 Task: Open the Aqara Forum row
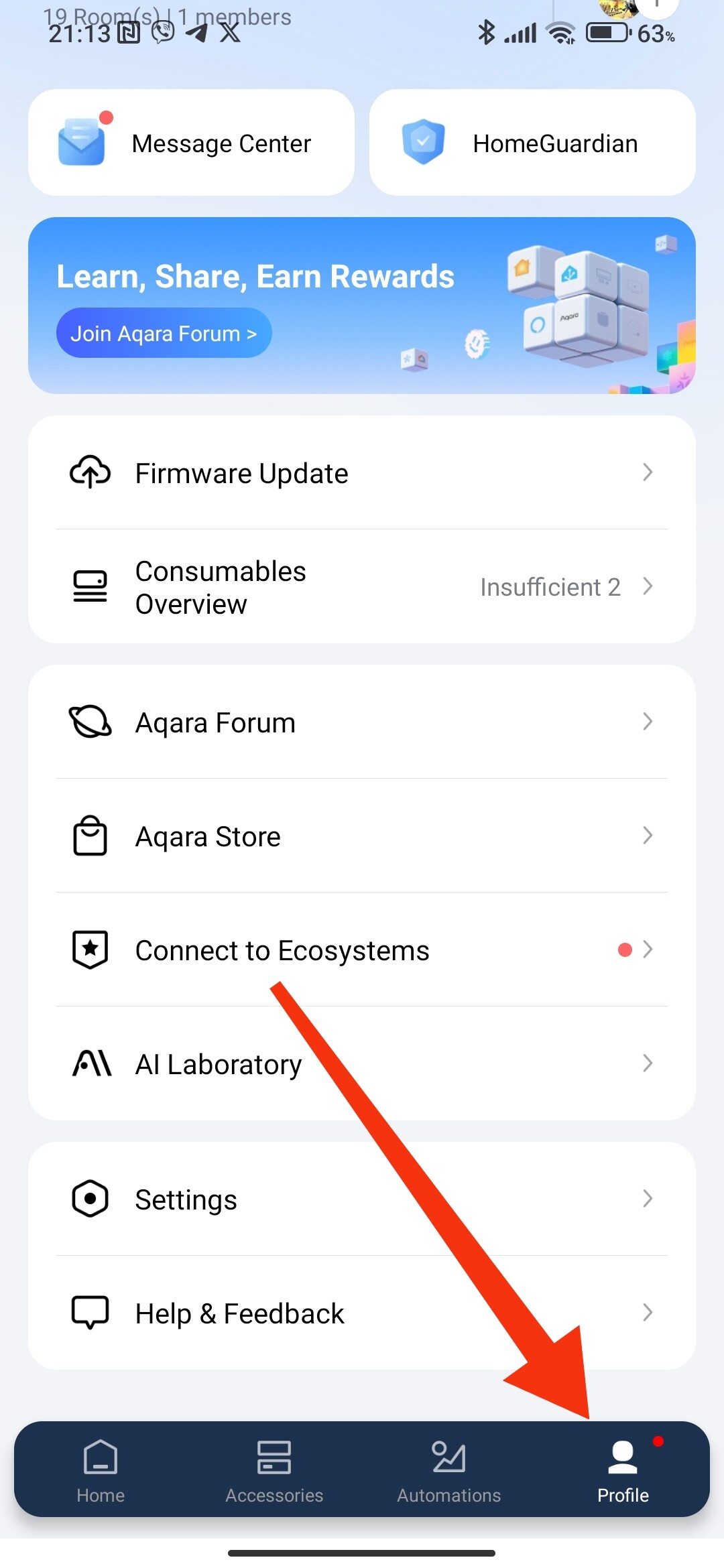[x=362, y=722]
